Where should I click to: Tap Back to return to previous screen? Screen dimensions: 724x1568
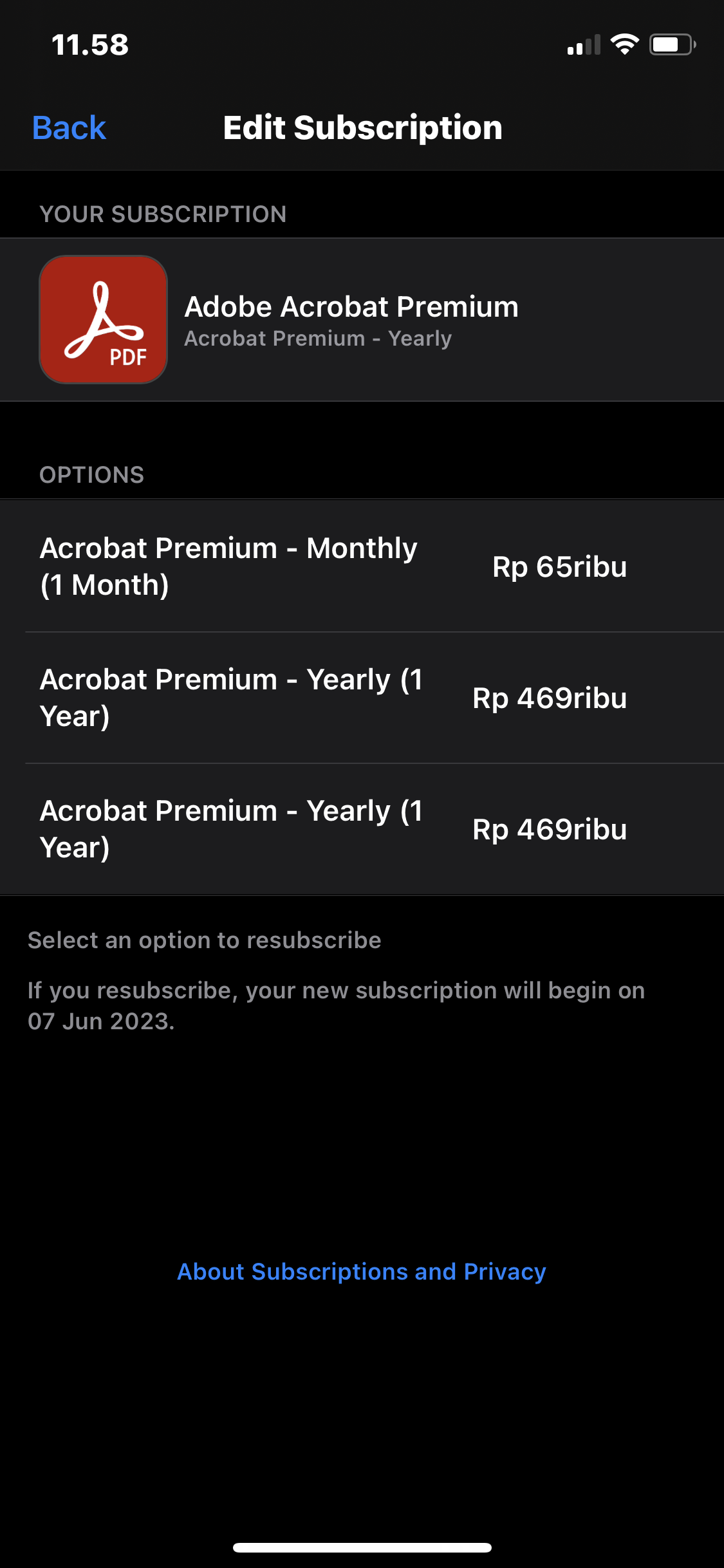(x=68, y=127)
